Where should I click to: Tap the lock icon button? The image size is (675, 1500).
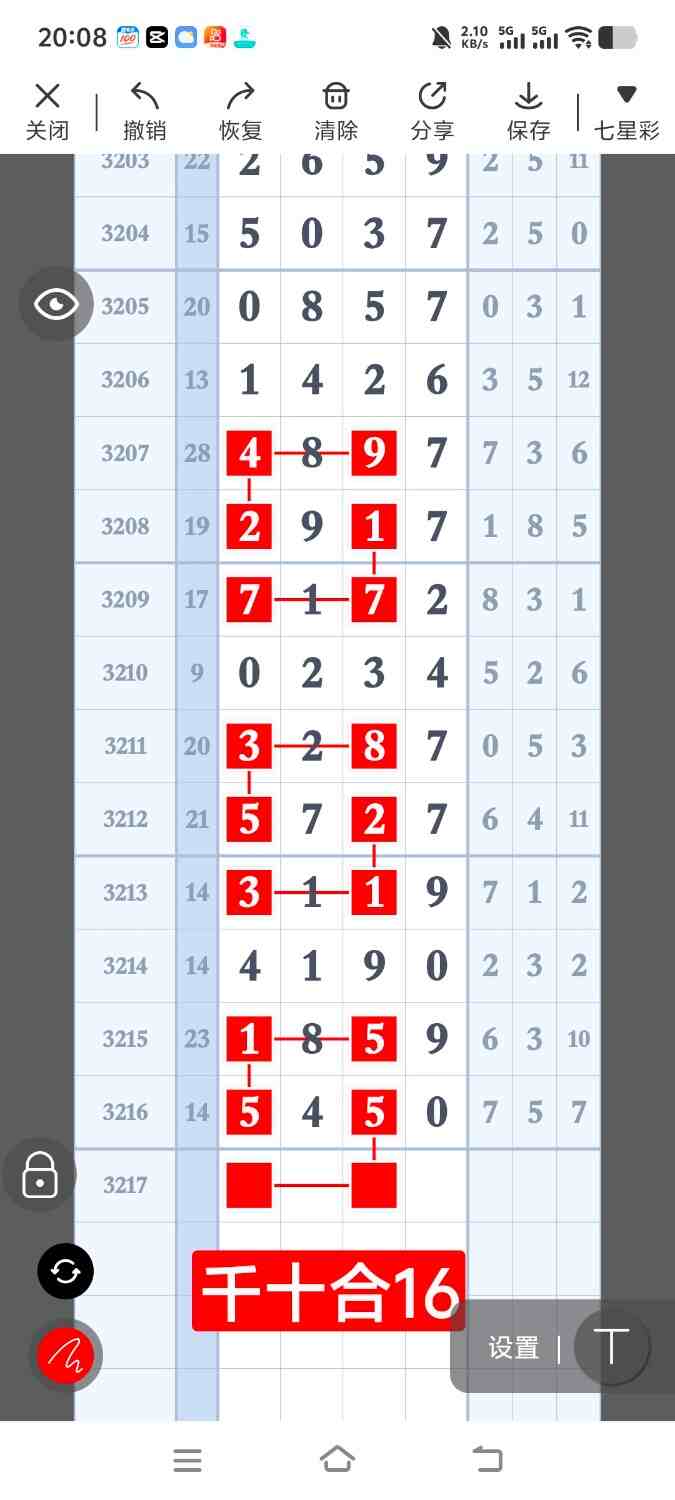tap(40, 1174)
